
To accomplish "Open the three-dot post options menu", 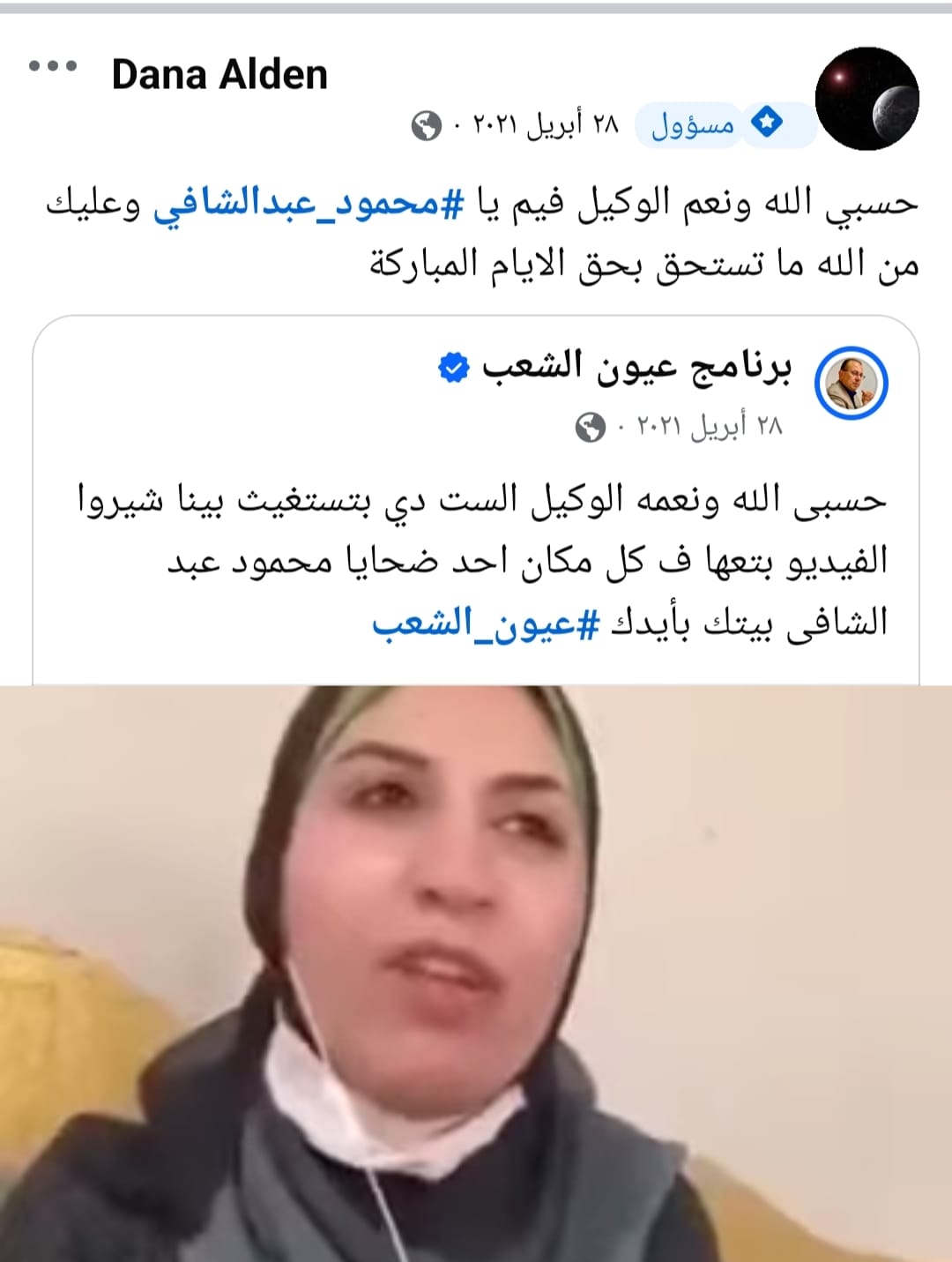I will pos(53,66).
